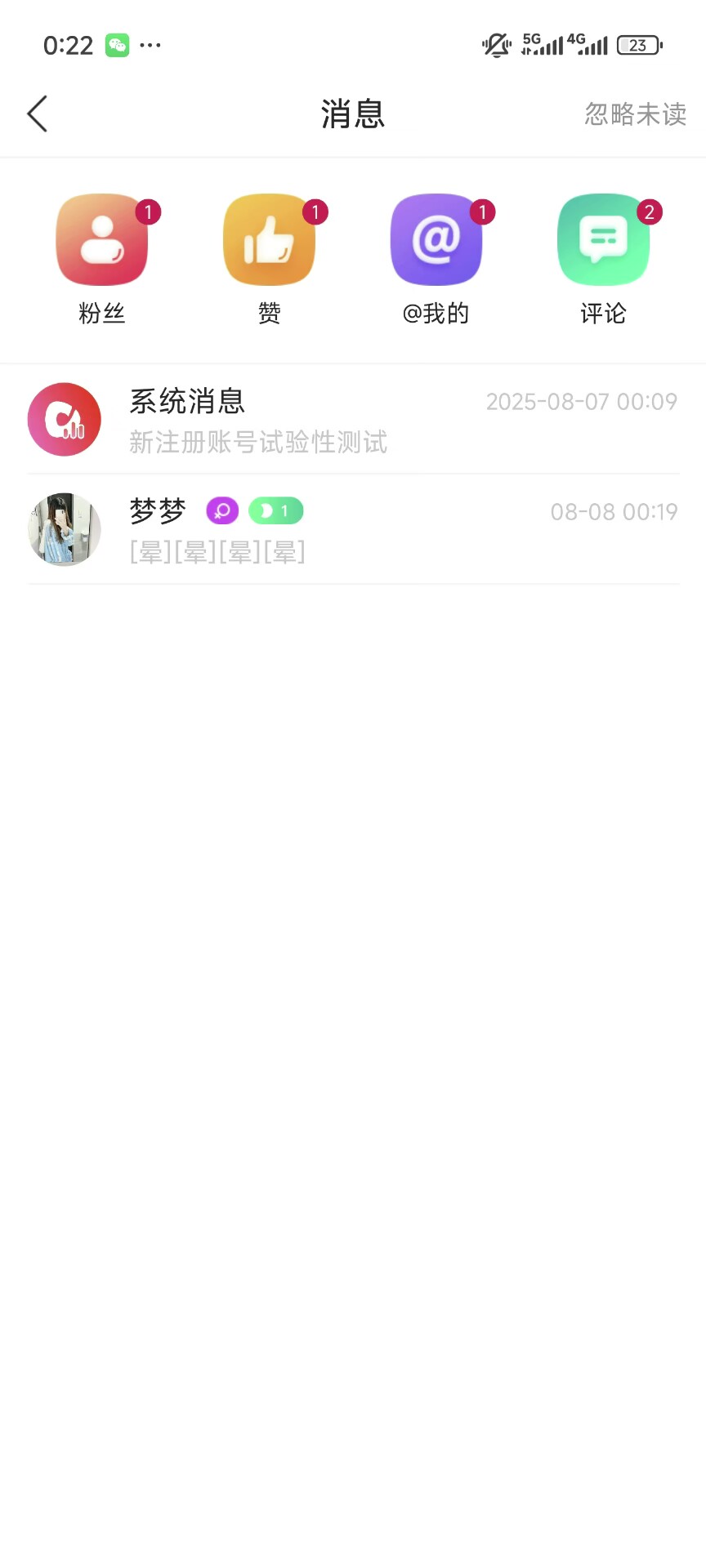Screen dimensions: 706x1568
Task: Go back using the top-left arrow
Action: pyautogui.click(x=38, y=114)
